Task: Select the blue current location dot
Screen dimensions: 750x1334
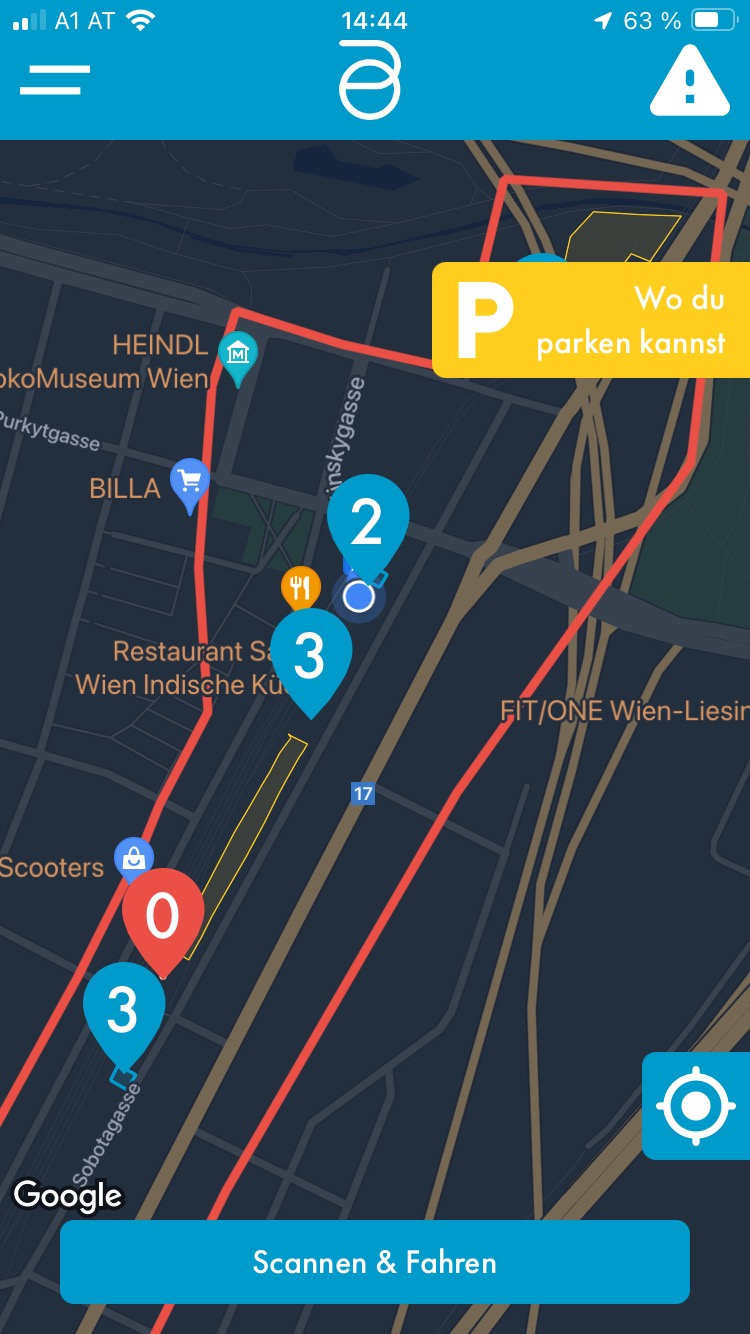Action: click(358, 597)
